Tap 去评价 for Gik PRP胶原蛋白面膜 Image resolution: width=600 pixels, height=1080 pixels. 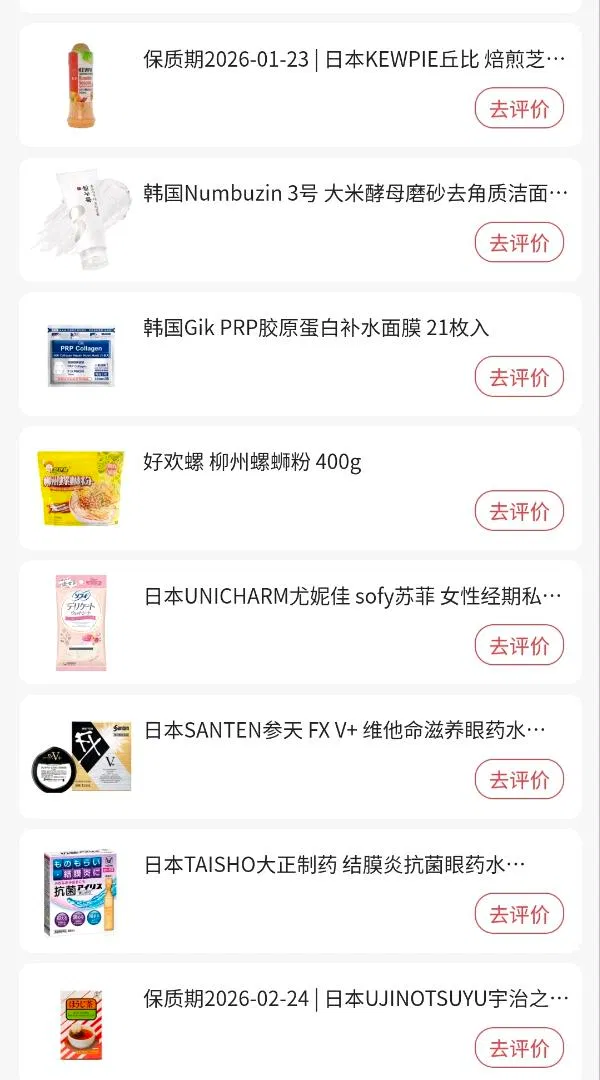click(519, 377)
